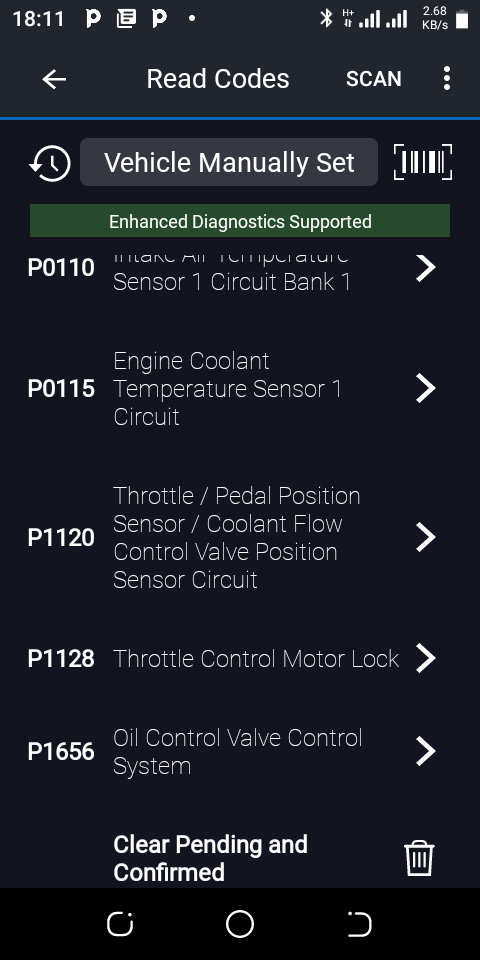The width and height of the screenshot is (480, 960).
Task: Open P1128 Throttle Control Motor Lock
Action: pos(240,659)
